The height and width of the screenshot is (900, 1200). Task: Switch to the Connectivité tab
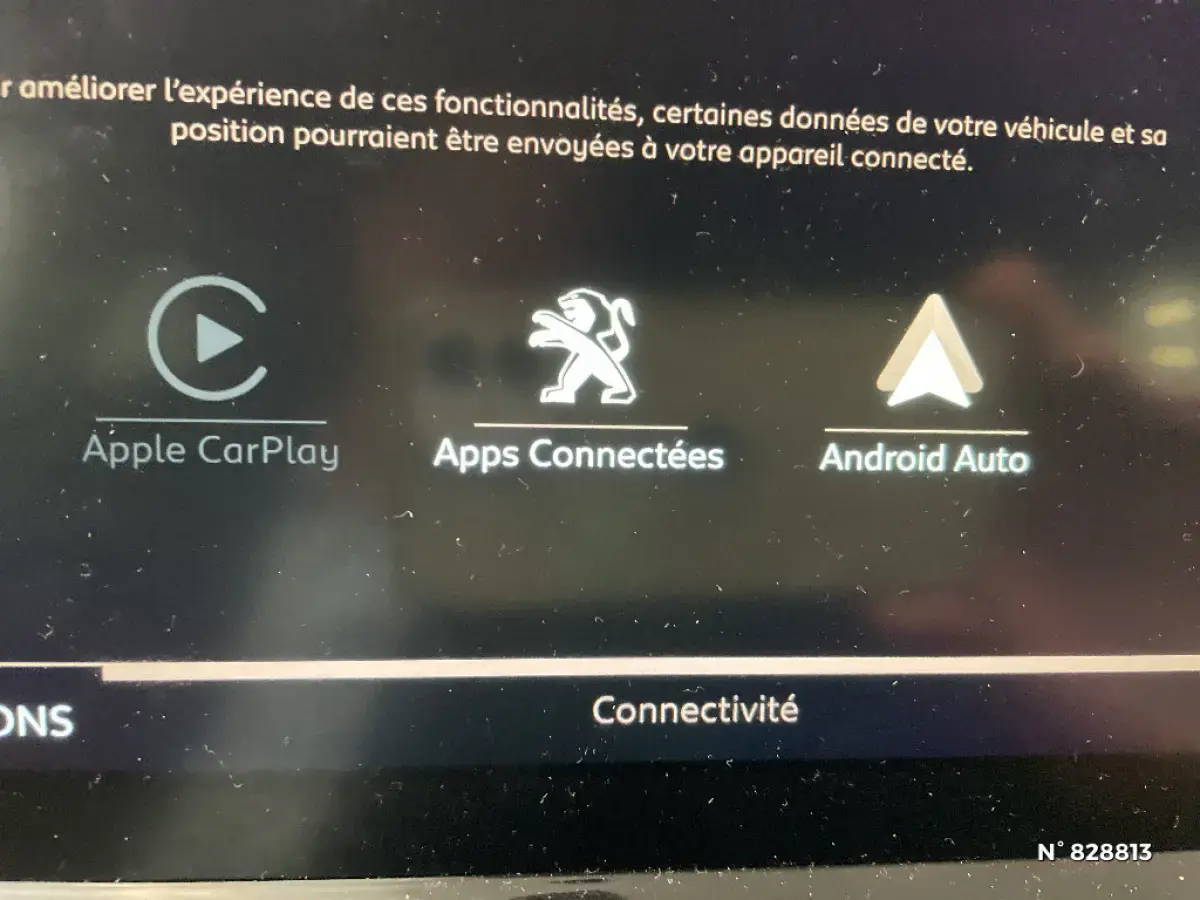coord(694,710)
